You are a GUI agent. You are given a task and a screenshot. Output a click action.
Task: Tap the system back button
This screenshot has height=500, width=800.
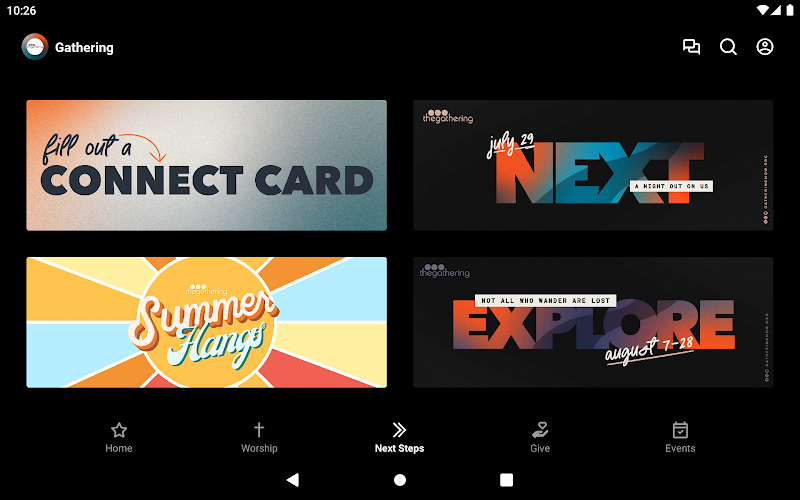293,480
